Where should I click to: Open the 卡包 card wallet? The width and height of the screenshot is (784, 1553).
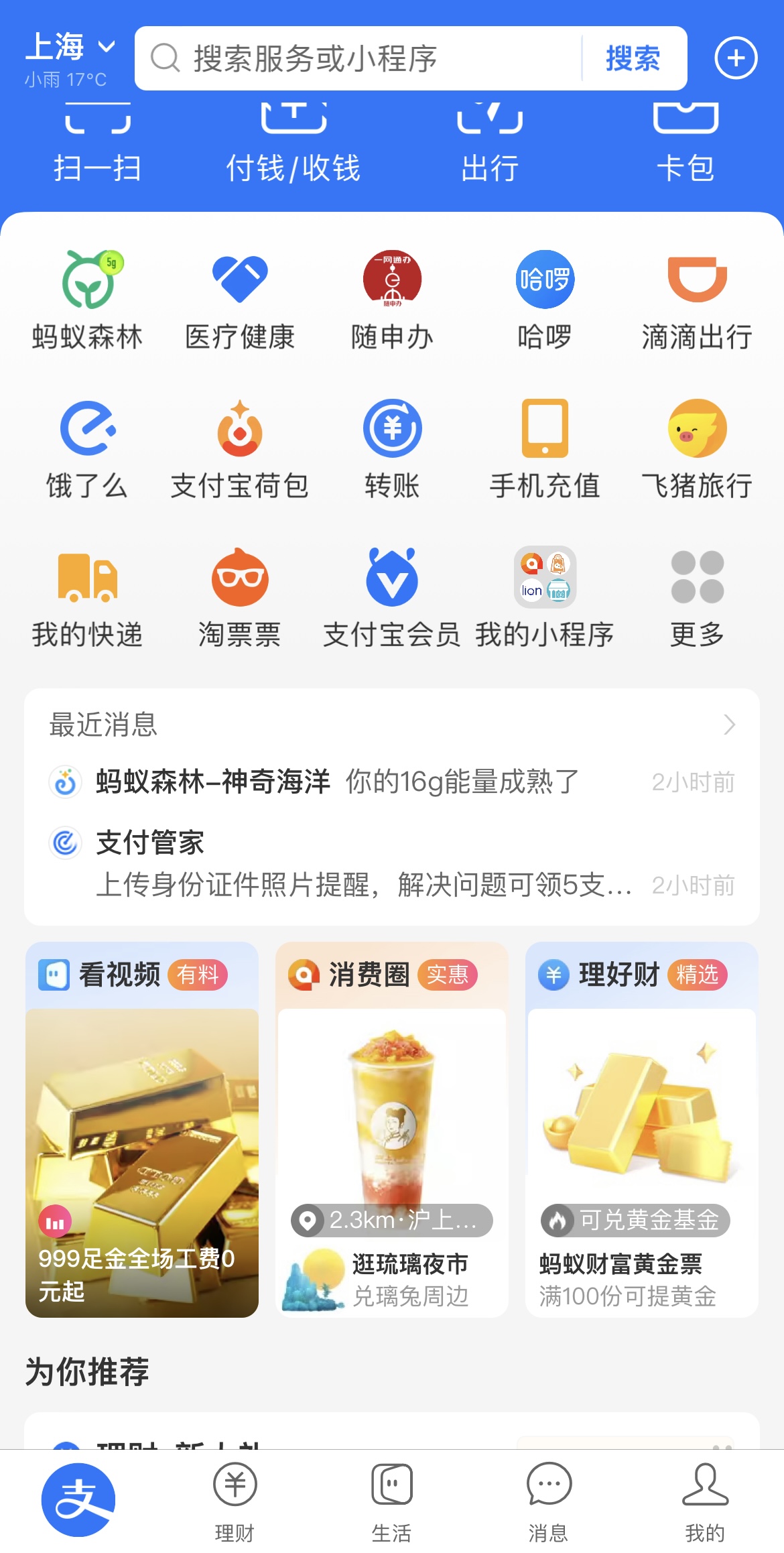coord(685,147)
